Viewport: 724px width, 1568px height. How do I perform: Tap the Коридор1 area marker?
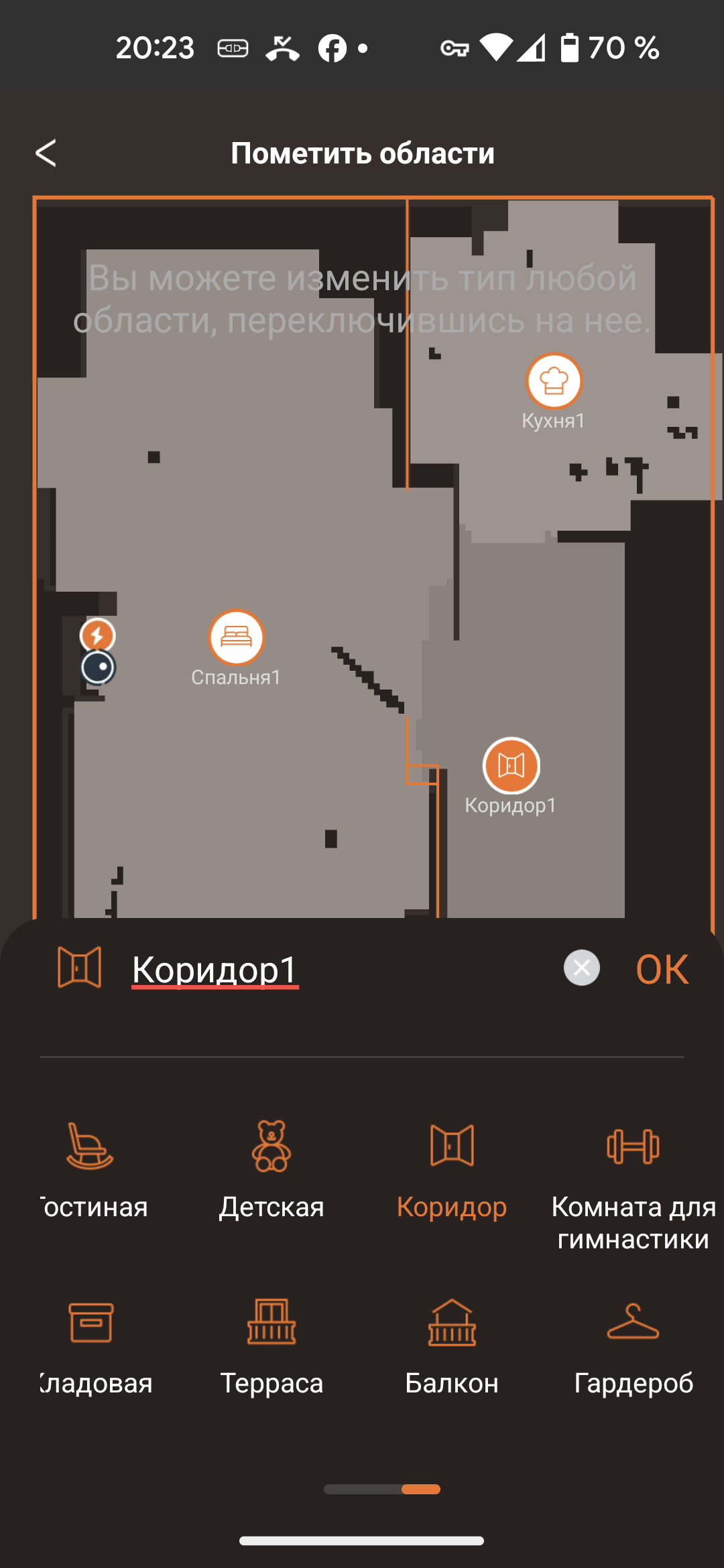[511, 766]
